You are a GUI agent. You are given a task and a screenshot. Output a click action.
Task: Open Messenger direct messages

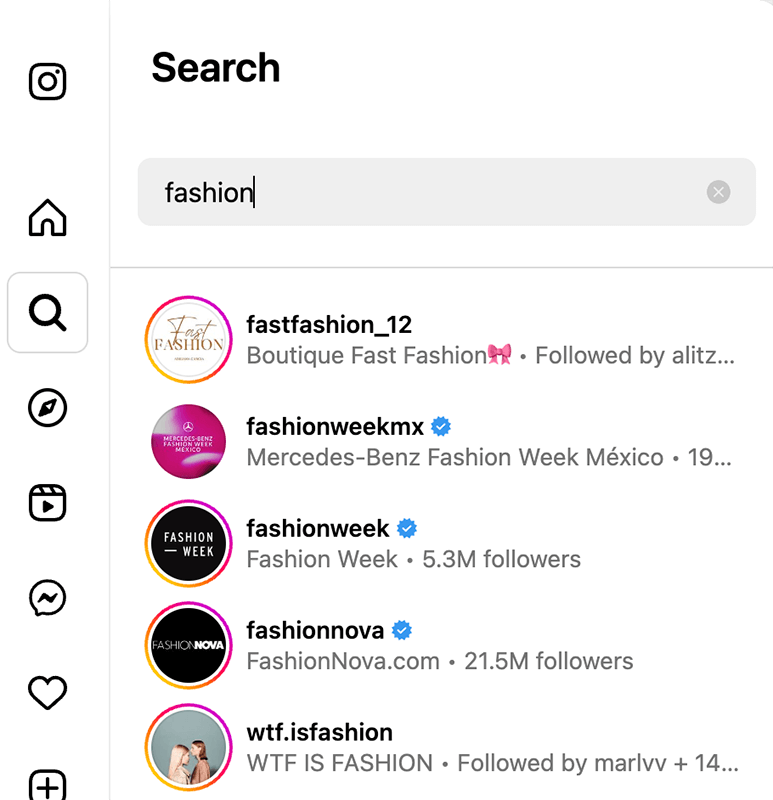[x=47, y=598]
